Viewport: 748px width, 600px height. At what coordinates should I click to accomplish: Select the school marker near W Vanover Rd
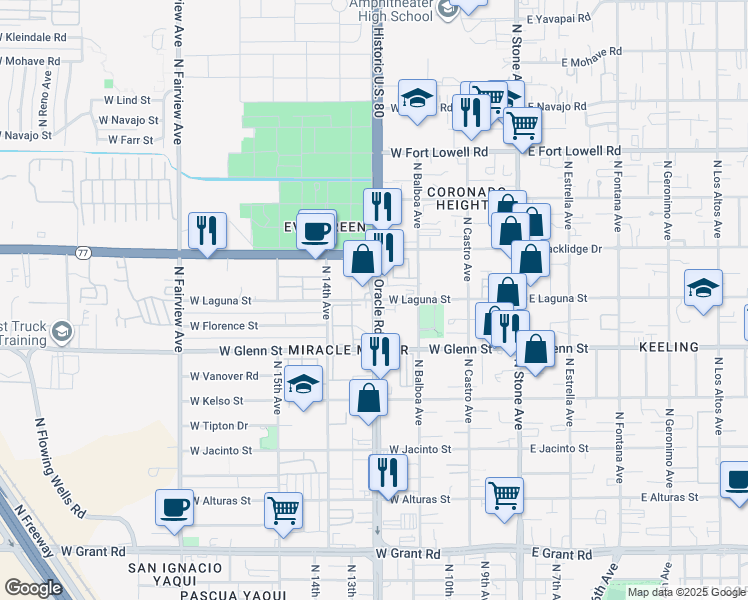tap(301, 386)
